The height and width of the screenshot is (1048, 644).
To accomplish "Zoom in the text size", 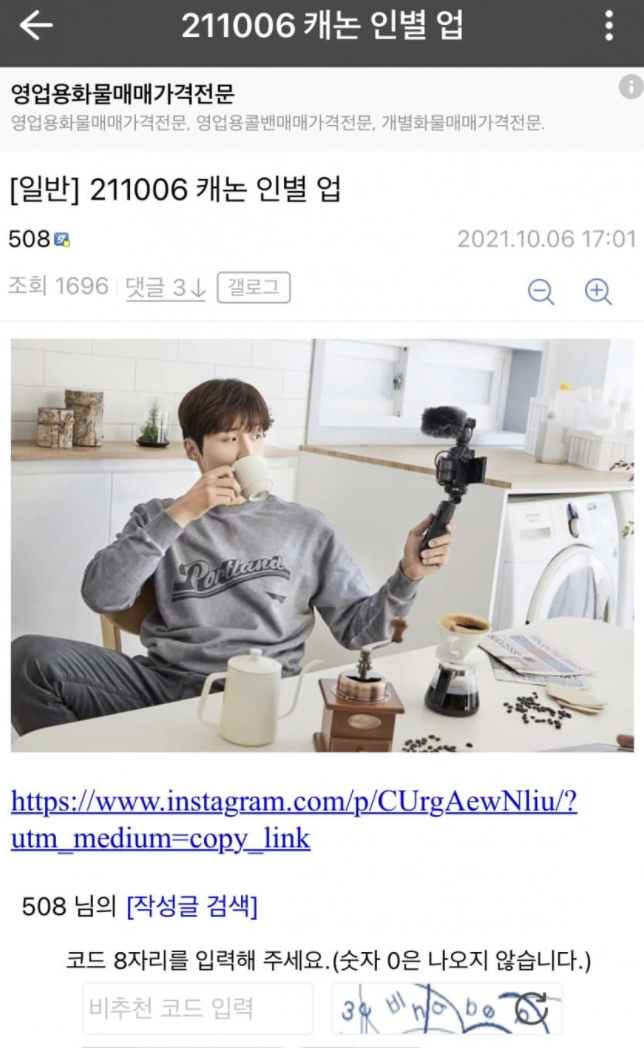I will 598,291.
